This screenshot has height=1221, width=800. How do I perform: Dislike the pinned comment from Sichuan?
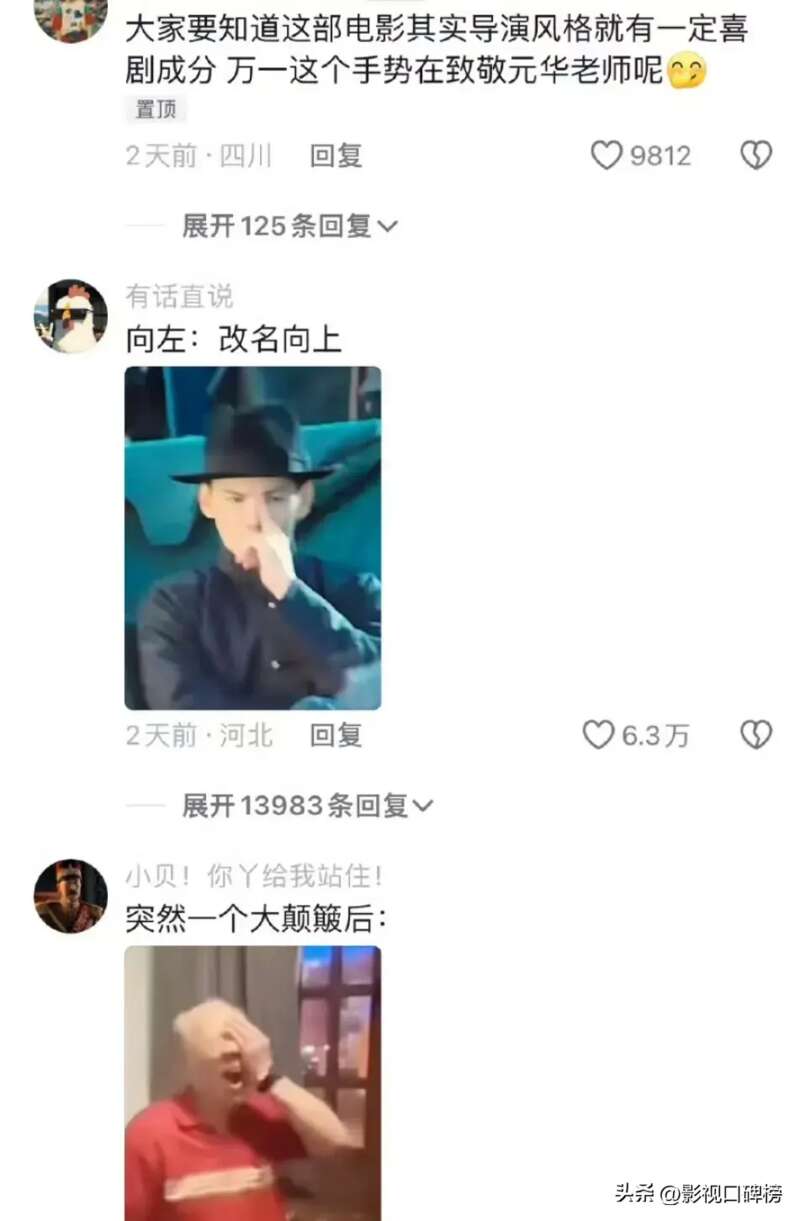756,155
